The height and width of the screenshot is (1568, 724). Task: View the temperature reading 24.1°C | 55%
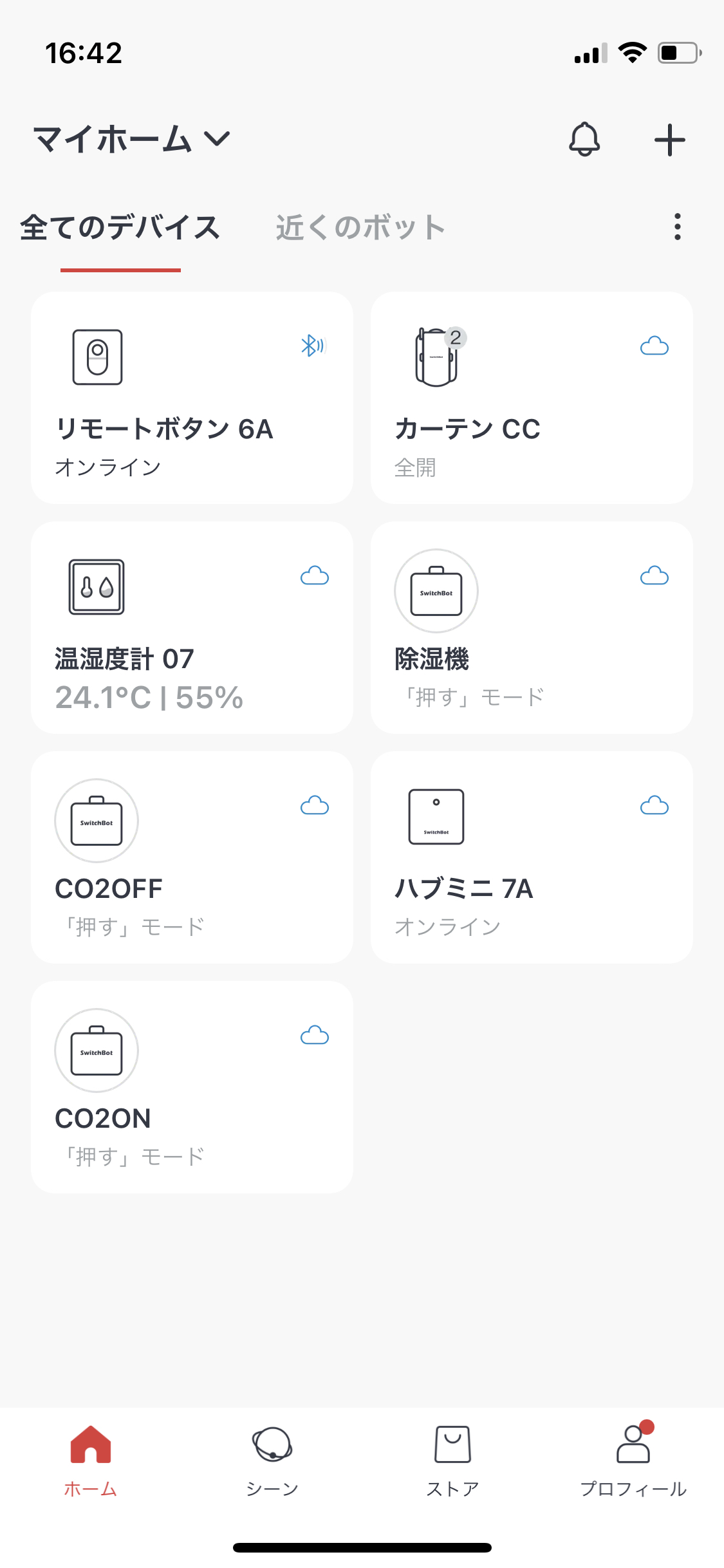pos(149,697)
